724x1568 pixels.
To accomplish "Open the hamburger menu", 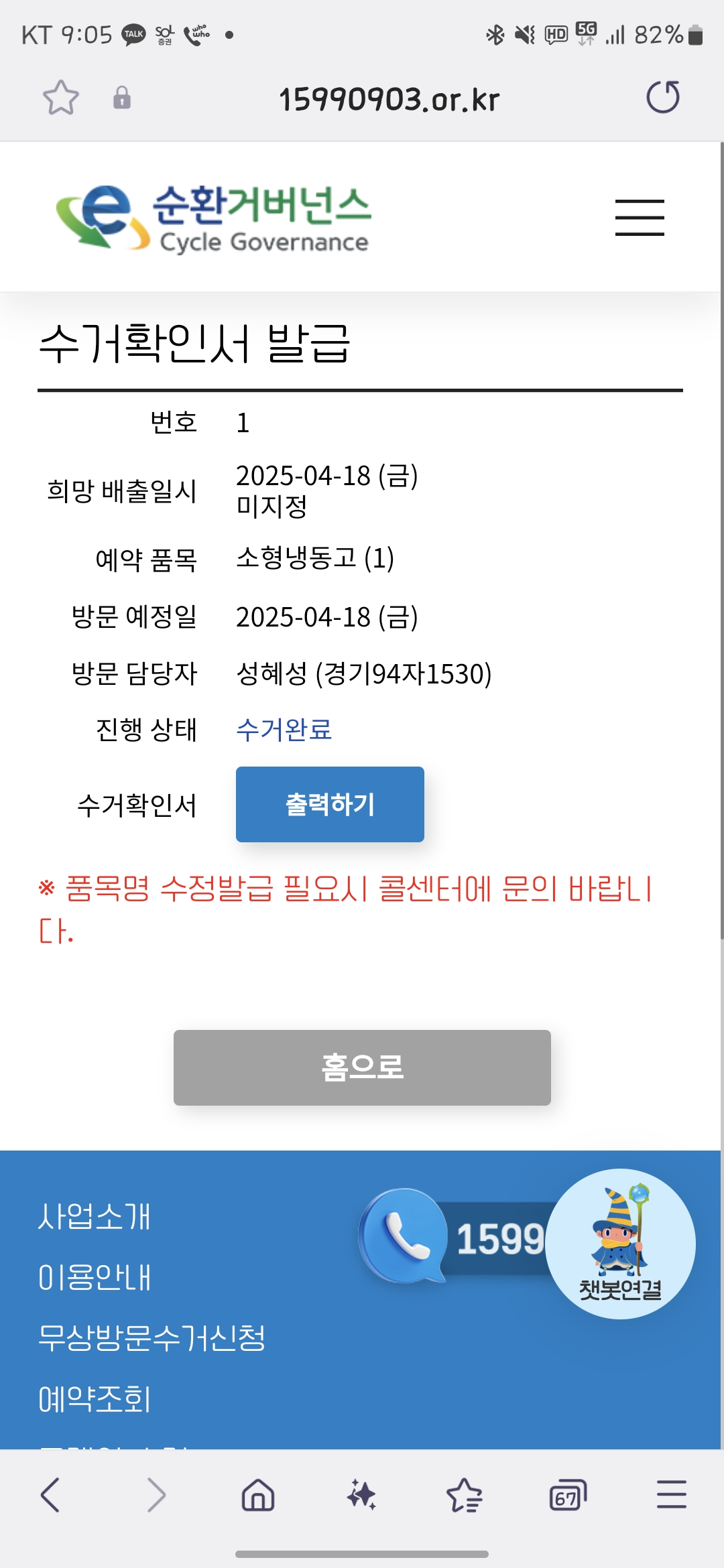I will (640, 217).
